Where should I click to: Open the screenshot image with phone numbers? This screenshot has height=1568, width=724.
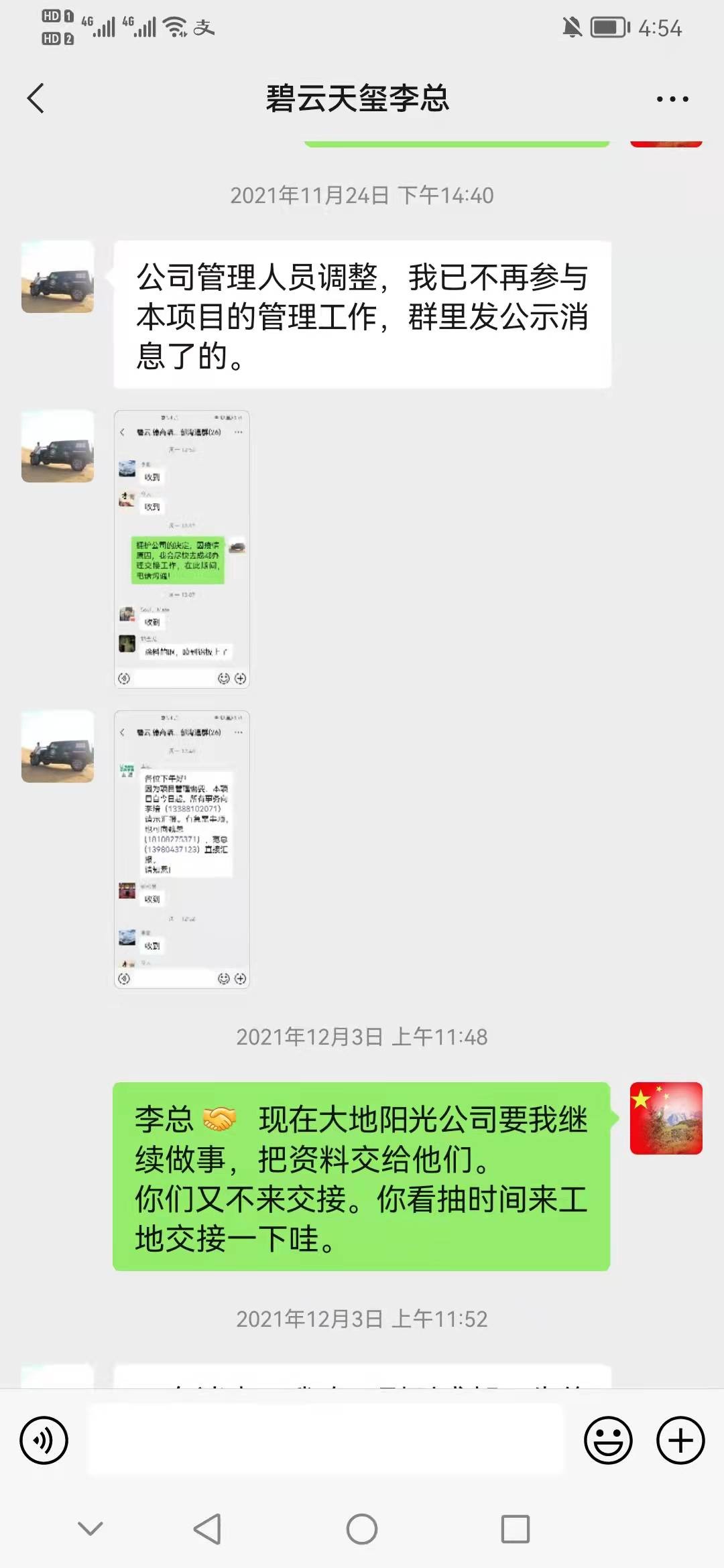coord(182,849)
